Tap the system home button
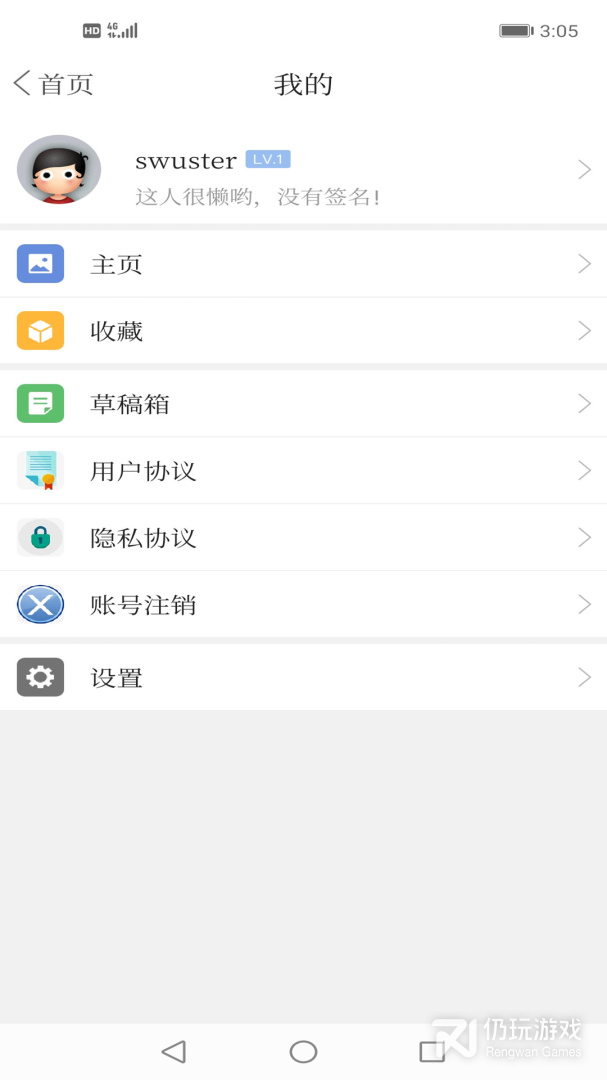This screenshot has width=607, height=1080. point(303,1051)
